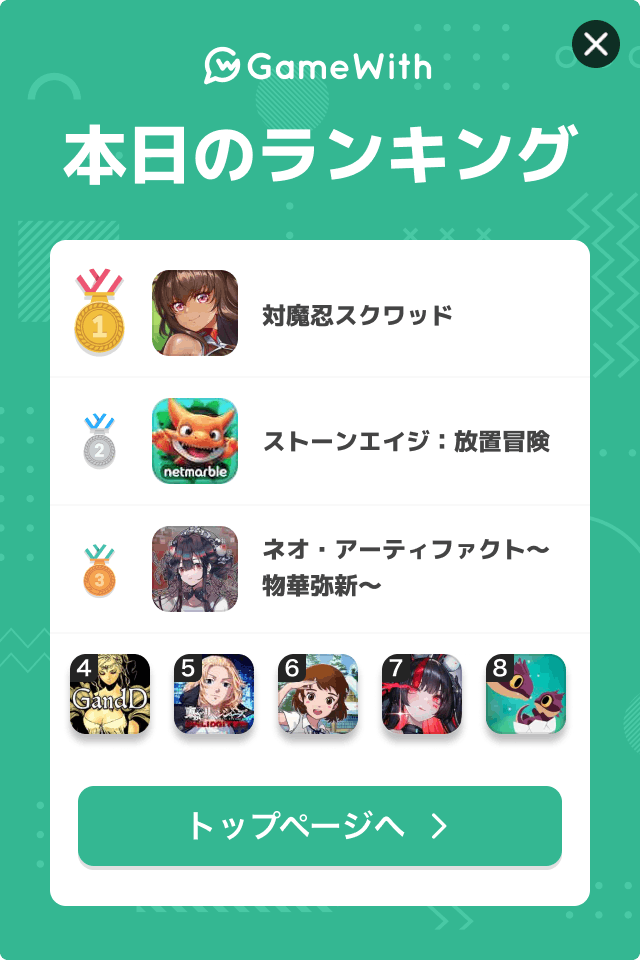Screen dimensions: 640x960
Task: Select the 5th-ranked game icon
Action: [x=214, y=694]
